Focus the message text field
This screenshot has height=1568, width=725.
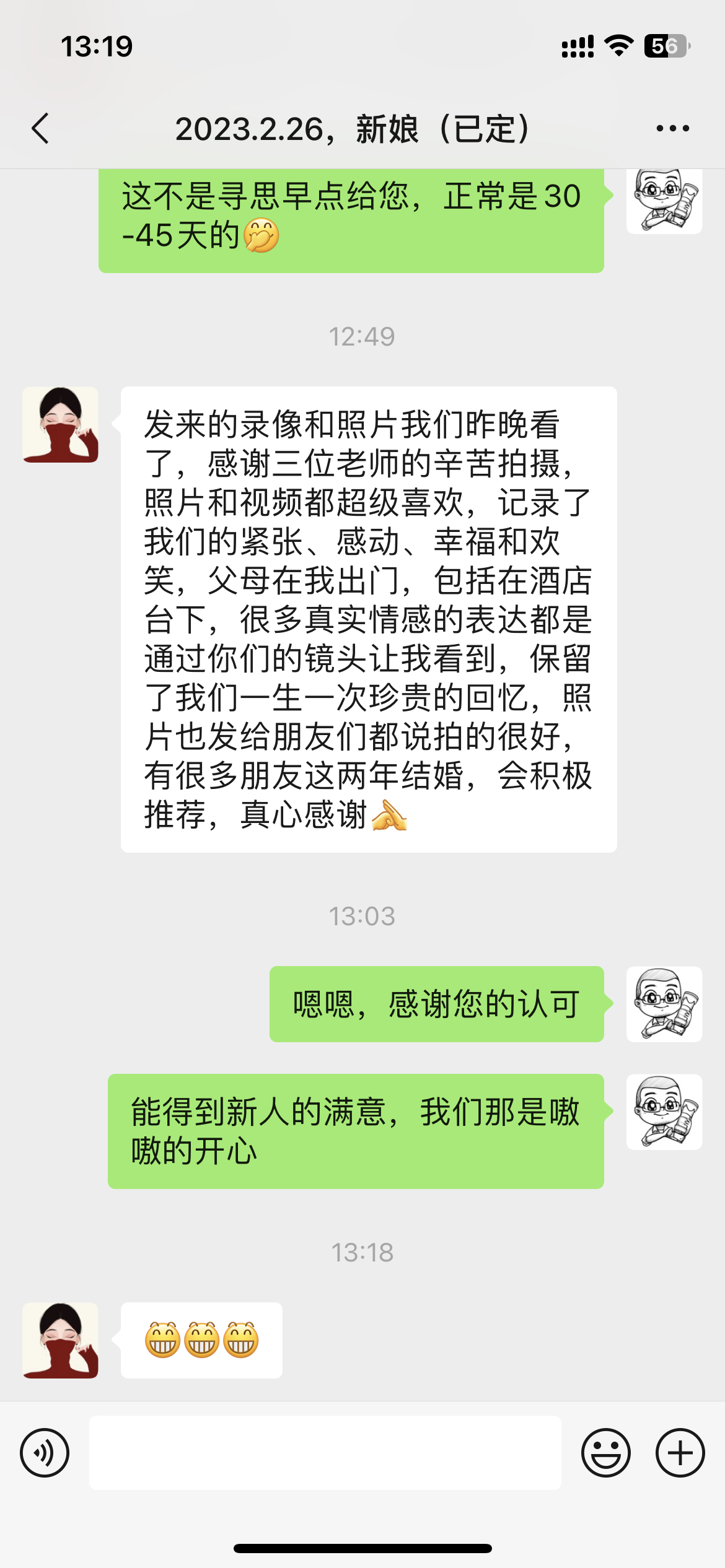tap(325, 1453)
